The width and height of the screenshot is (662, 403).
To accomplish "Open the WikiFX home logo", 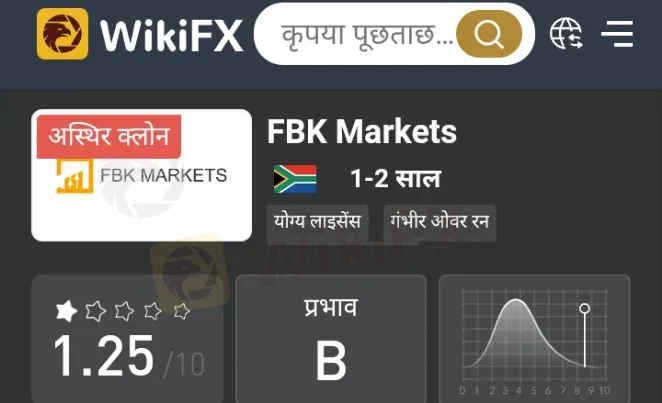I will point(140,35).
